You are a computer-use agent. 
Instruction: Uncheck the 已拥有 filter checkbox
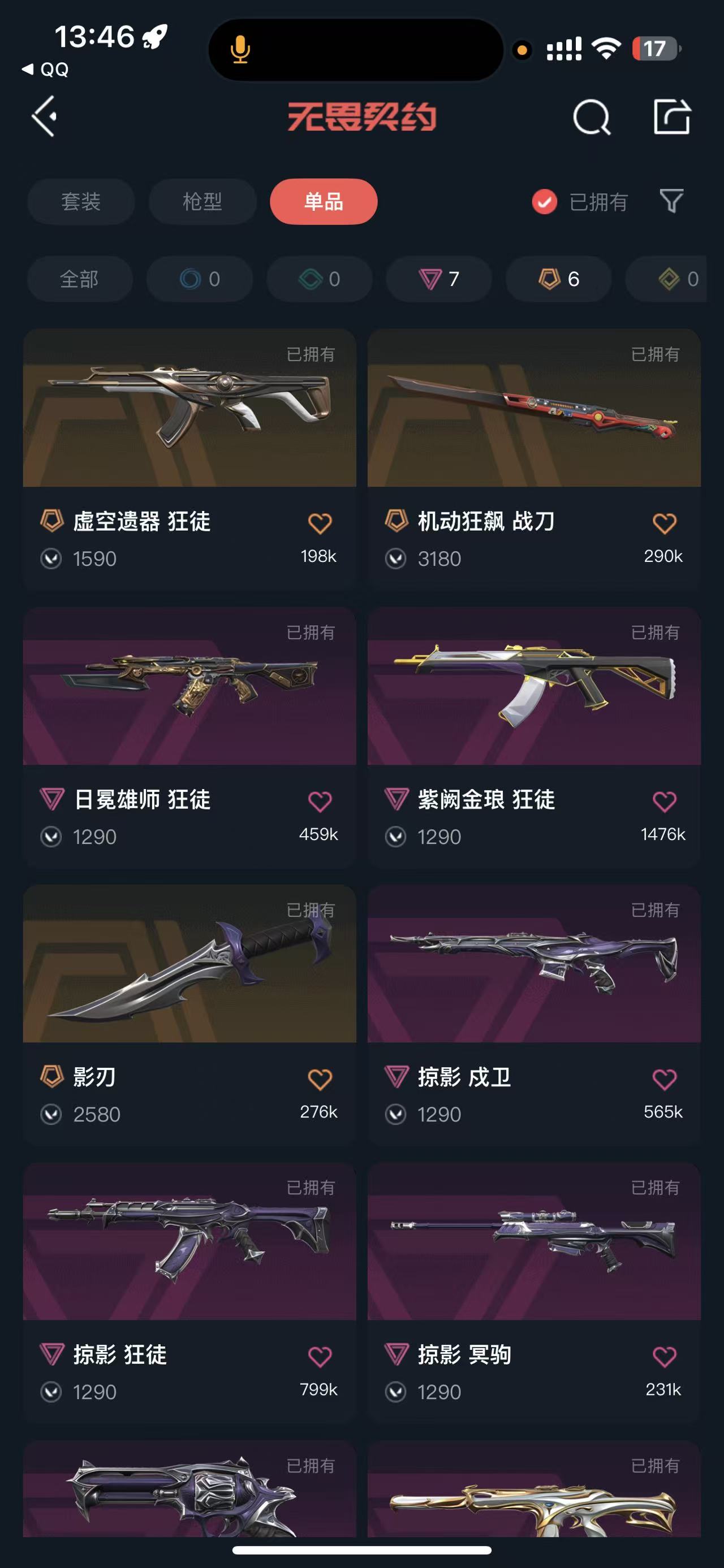coord(544,201)
